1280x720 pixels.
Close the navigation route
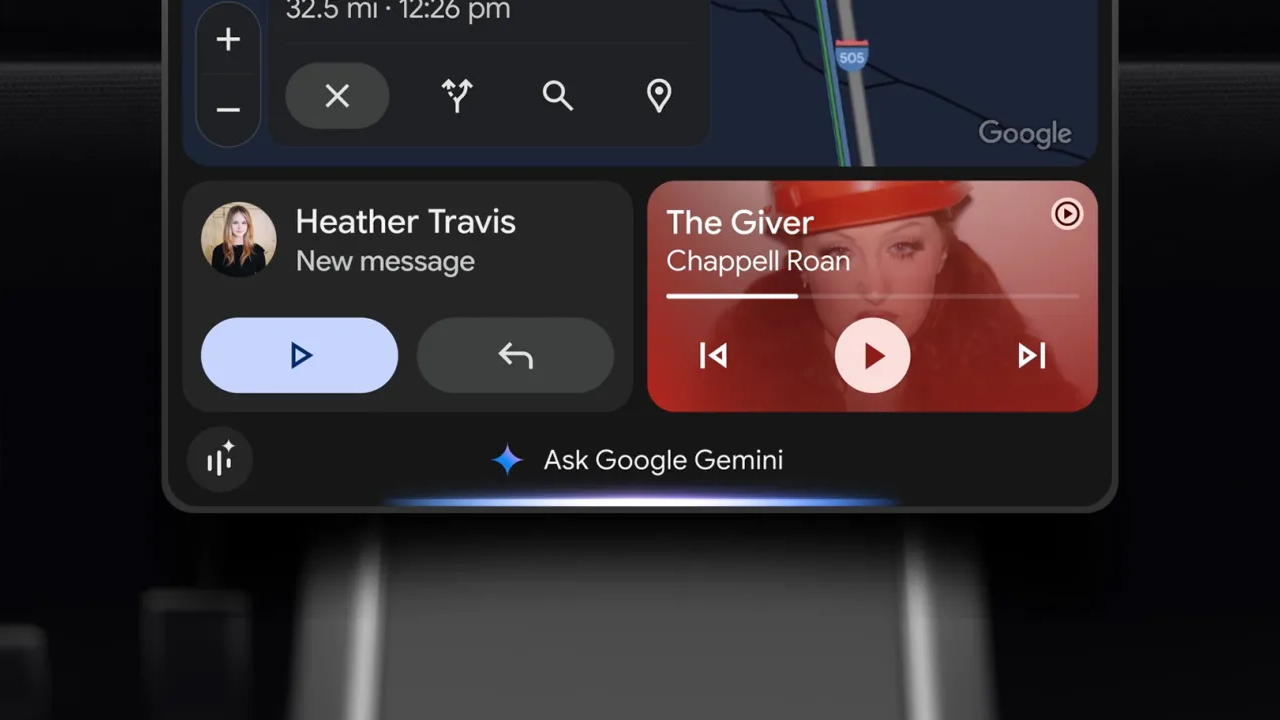[x=337, y=96]
